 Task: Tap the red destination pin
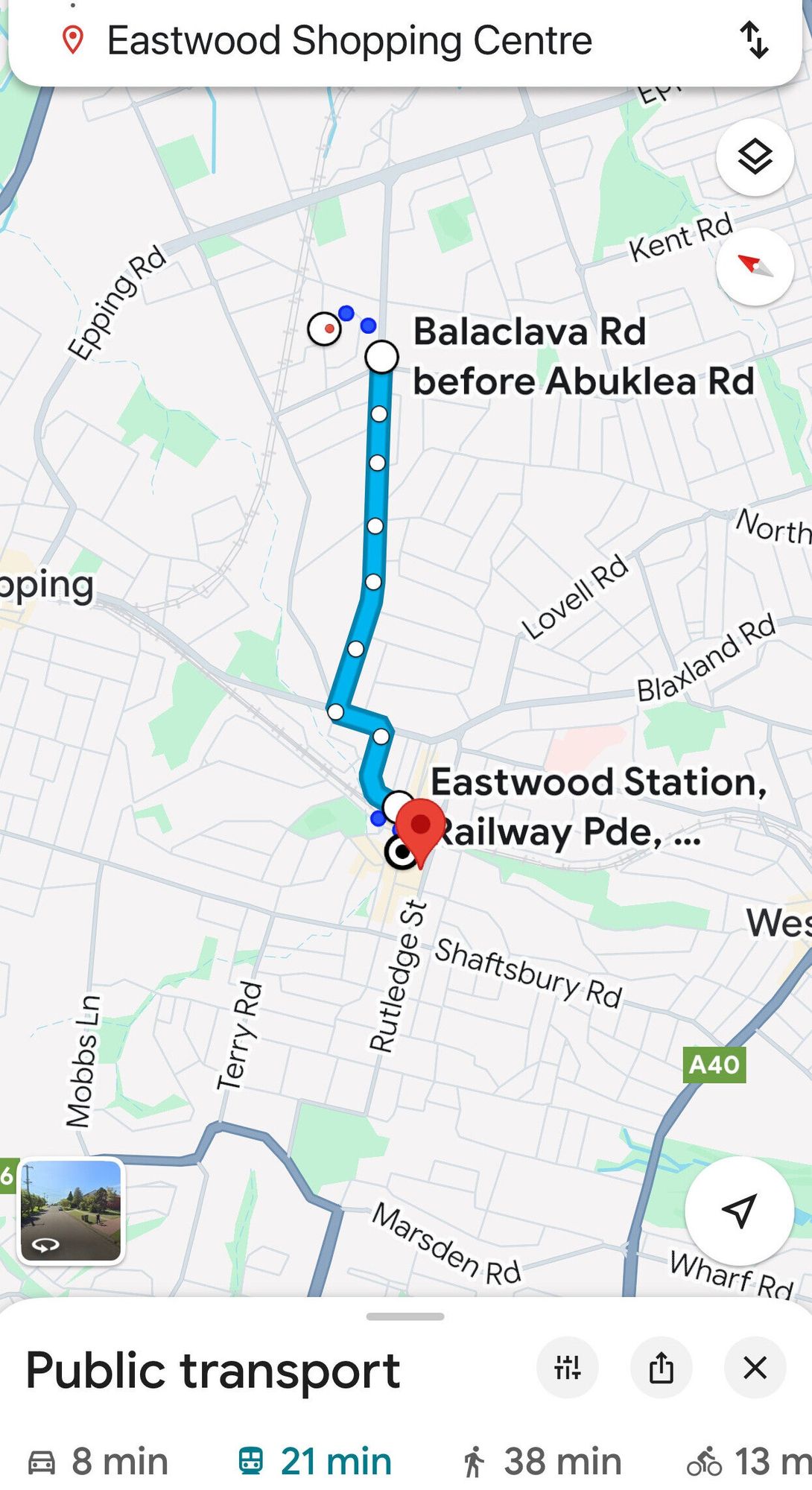click(420, 828)
